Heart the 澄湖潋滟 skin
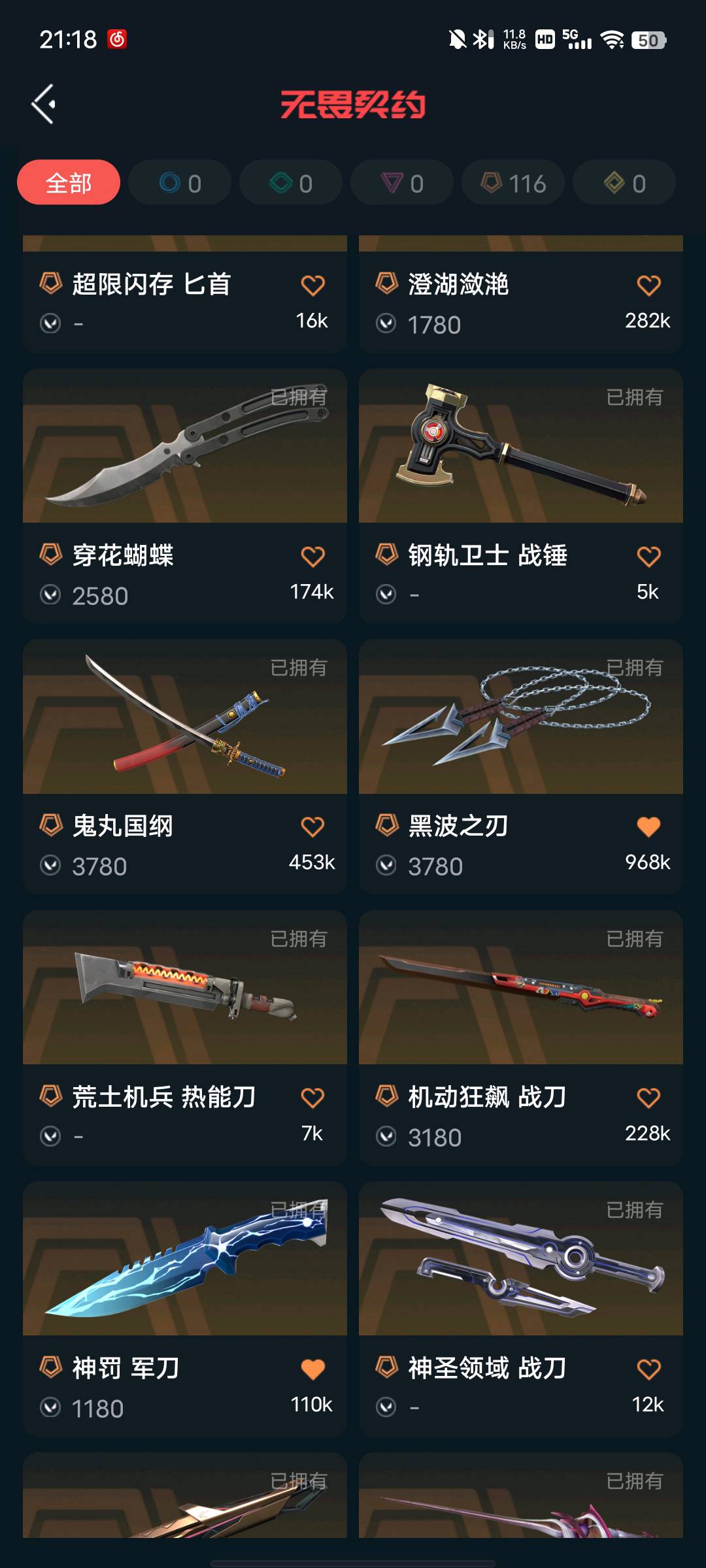Screen dimensions: 706x1568 click(x=648, y=286)
